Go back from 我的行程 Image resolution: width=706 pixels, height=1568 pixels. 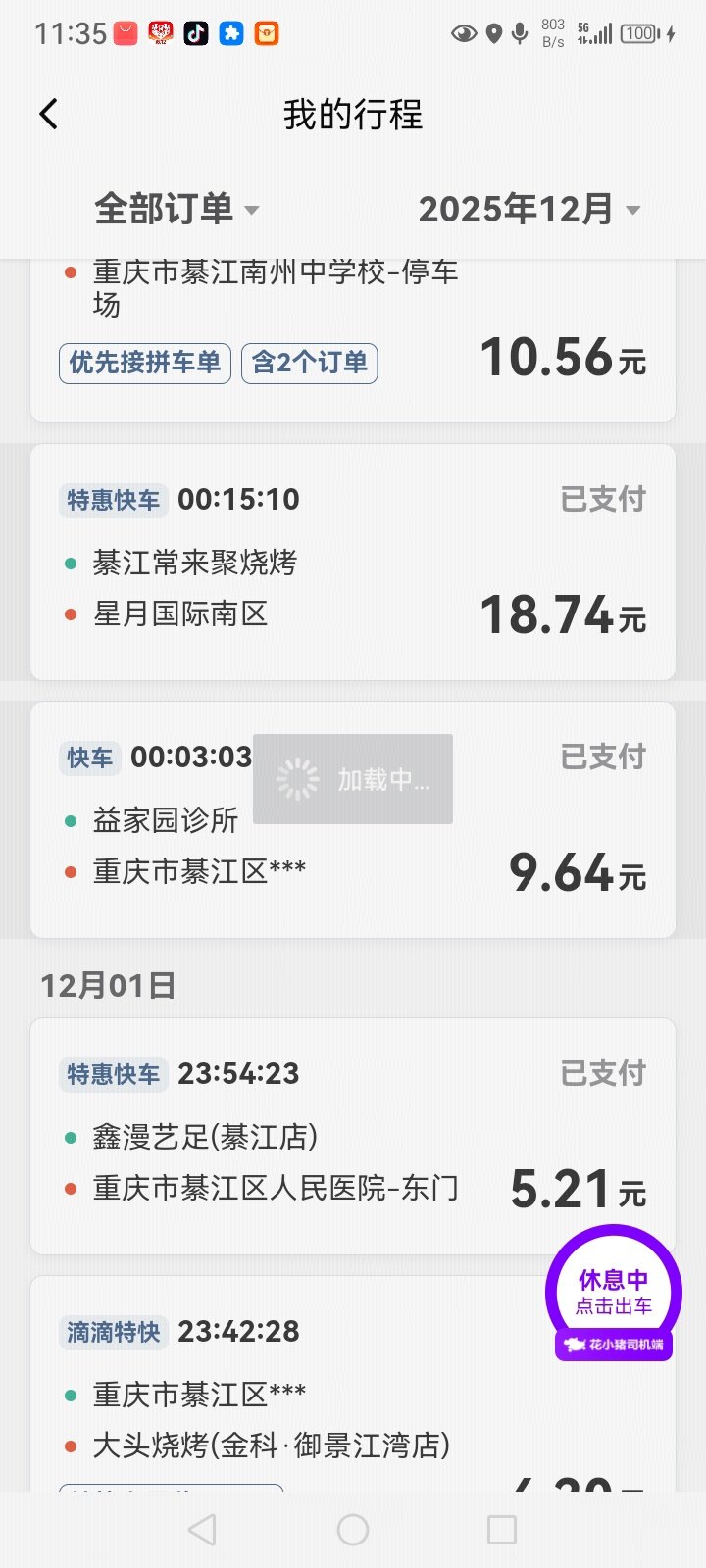(x=49, y=114)
